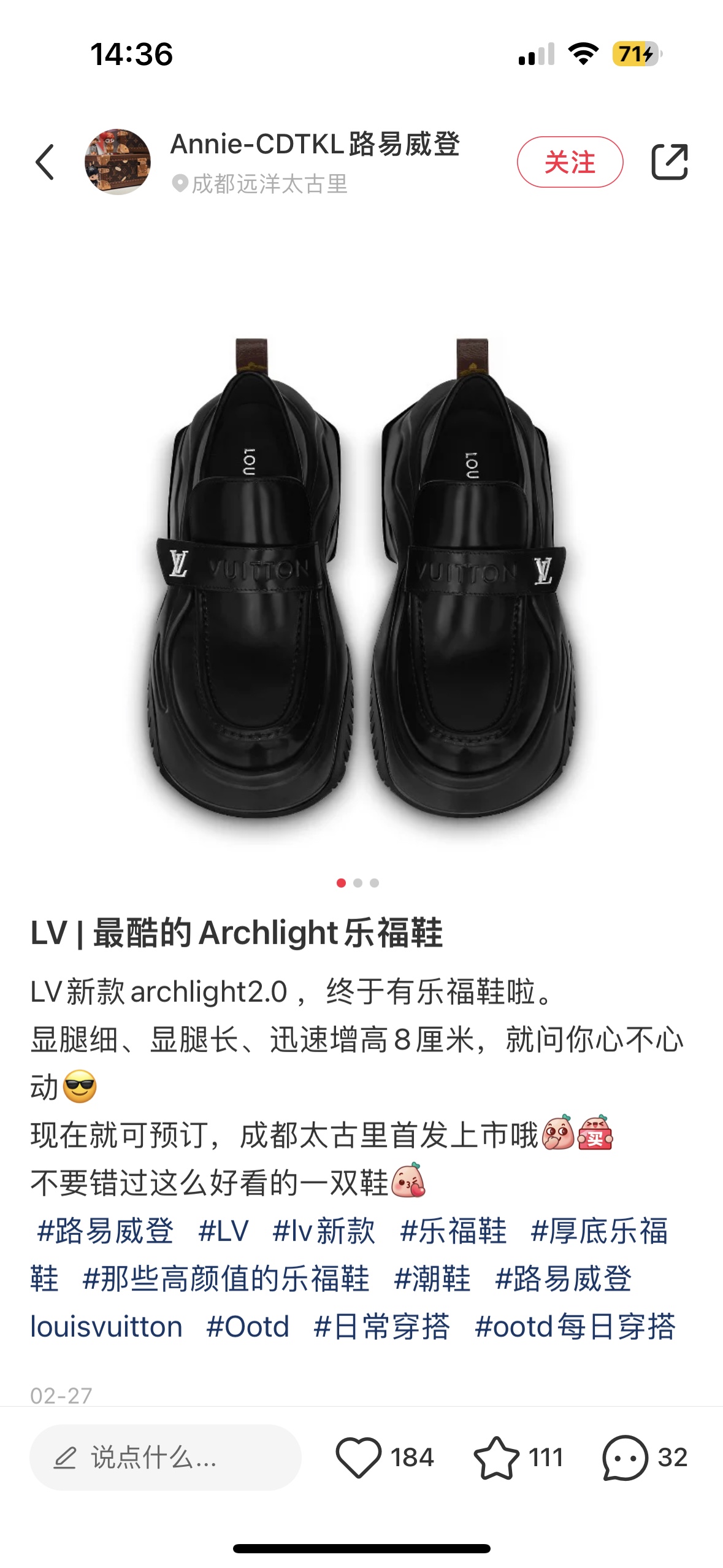Viewport: 723px width, 1568px height.
Task: Share this post
Action: (669, 162)
